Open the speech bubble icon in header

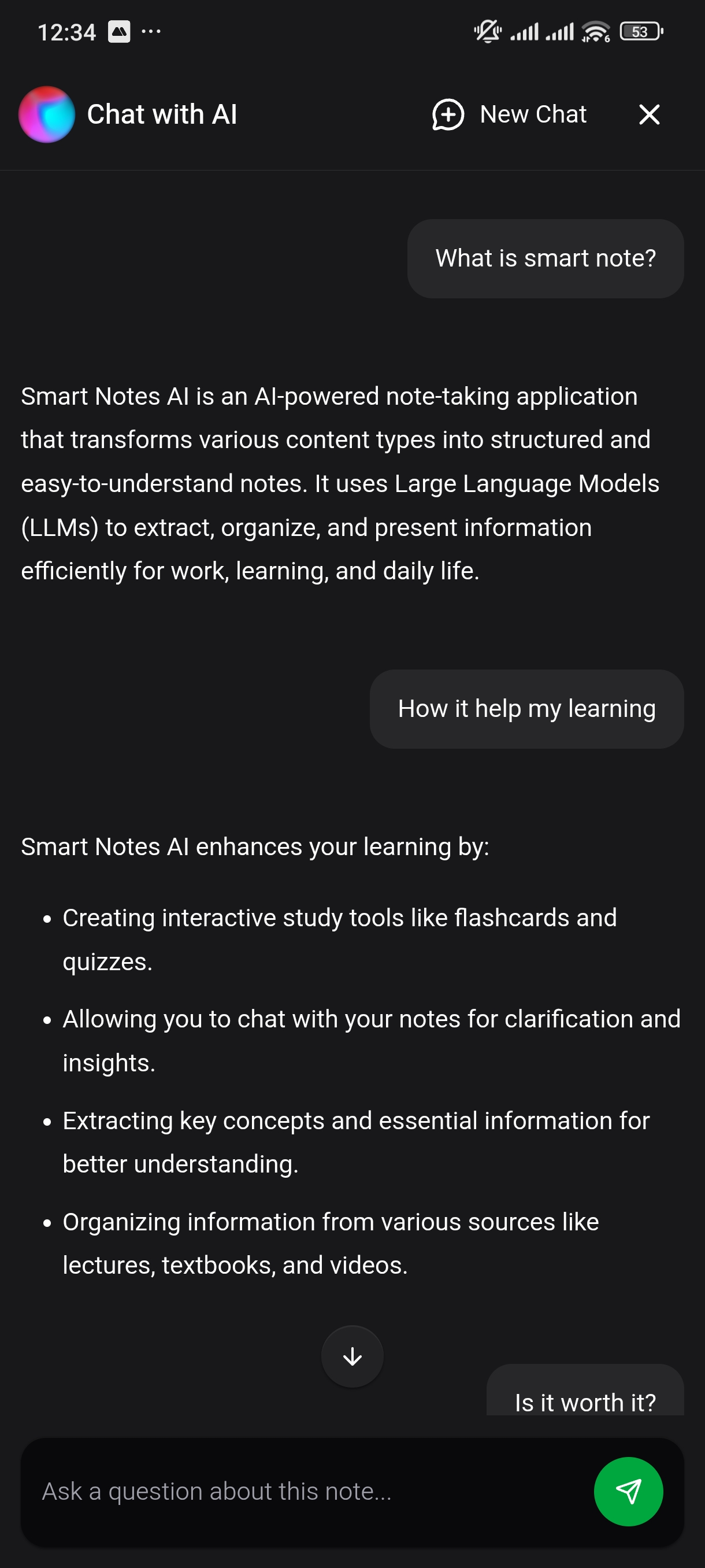coord(448,114)
